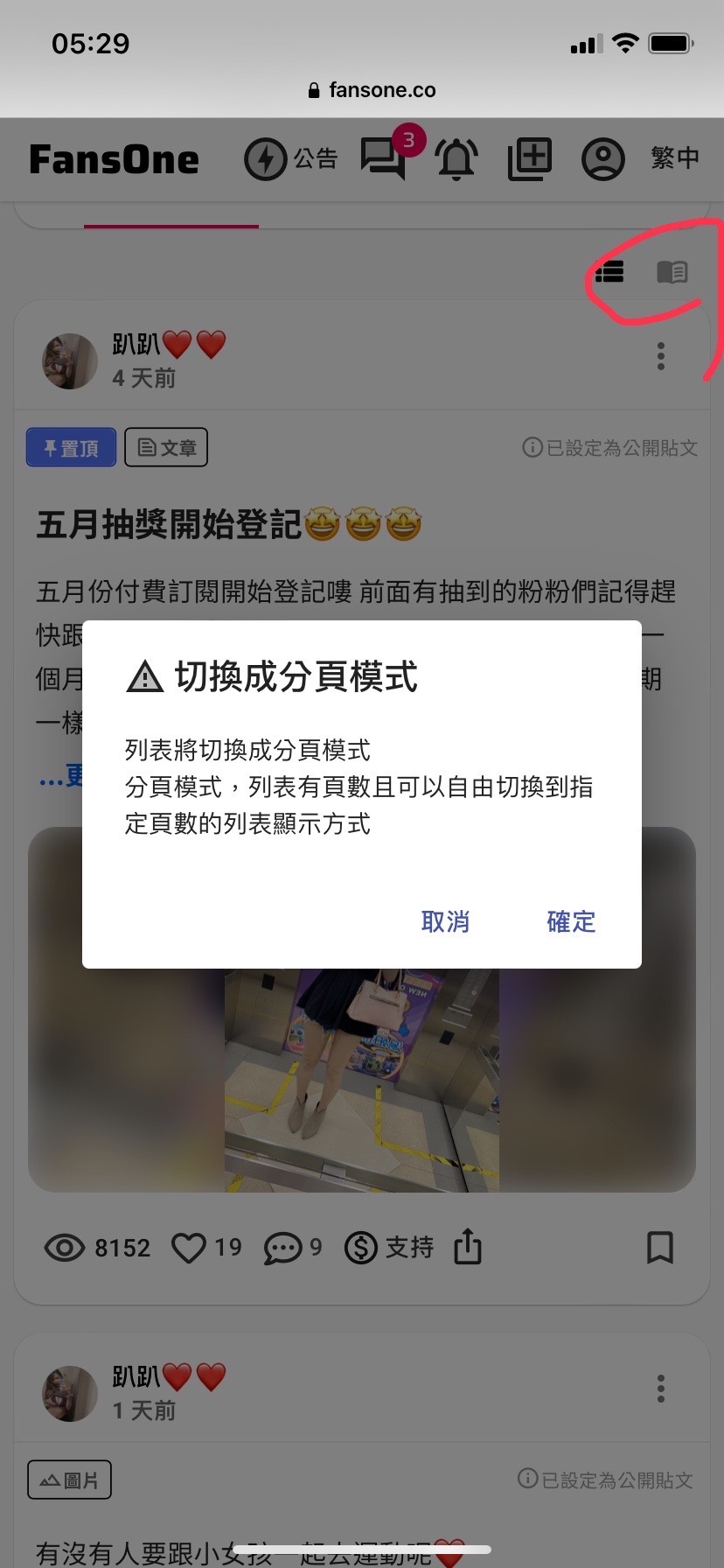Open the overflow menu on the 4 天前 post
724x1568 pixels.
tap(661, 356)
